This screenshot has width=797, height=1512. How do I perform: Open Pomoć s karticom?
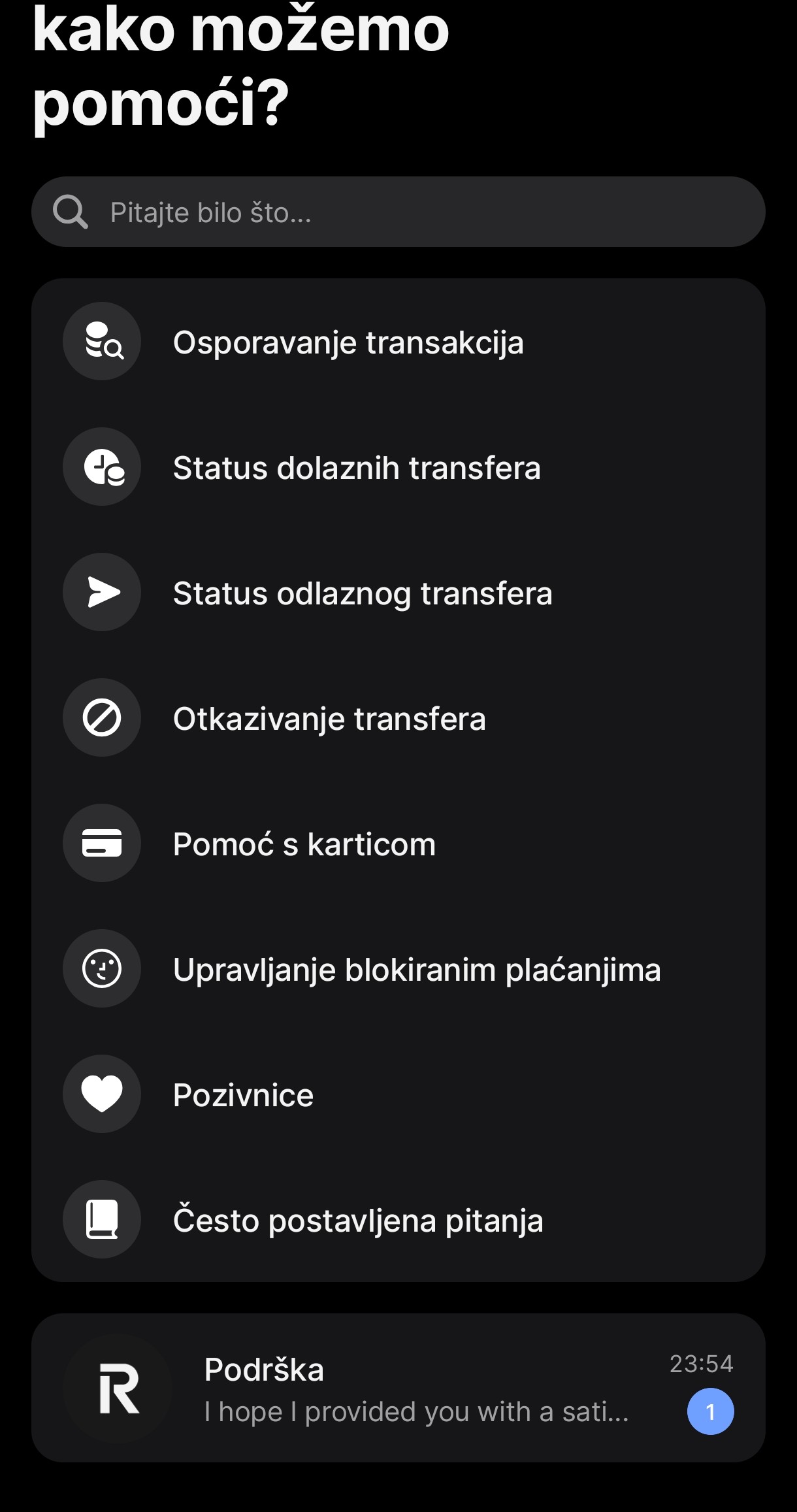[398, 844]
